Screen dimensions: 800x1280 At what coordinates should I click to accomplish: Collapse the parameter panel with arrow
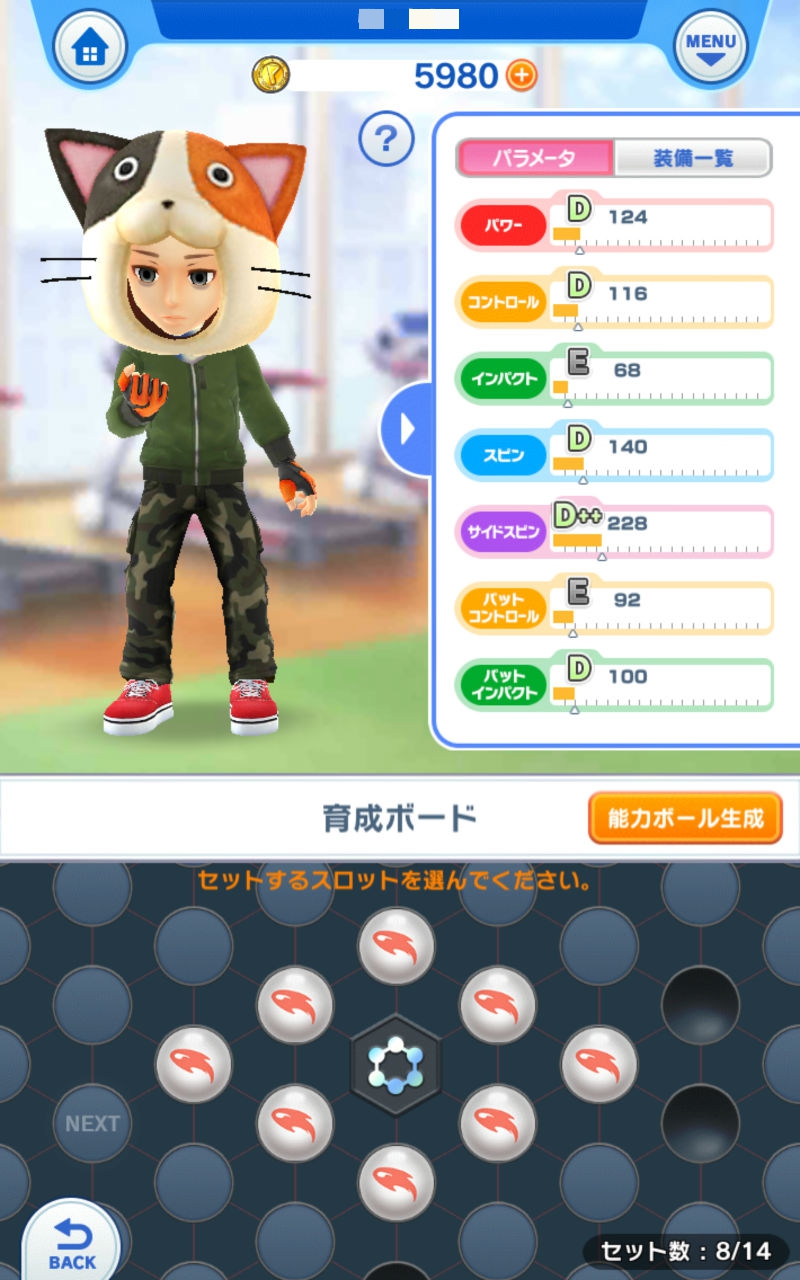405,429
